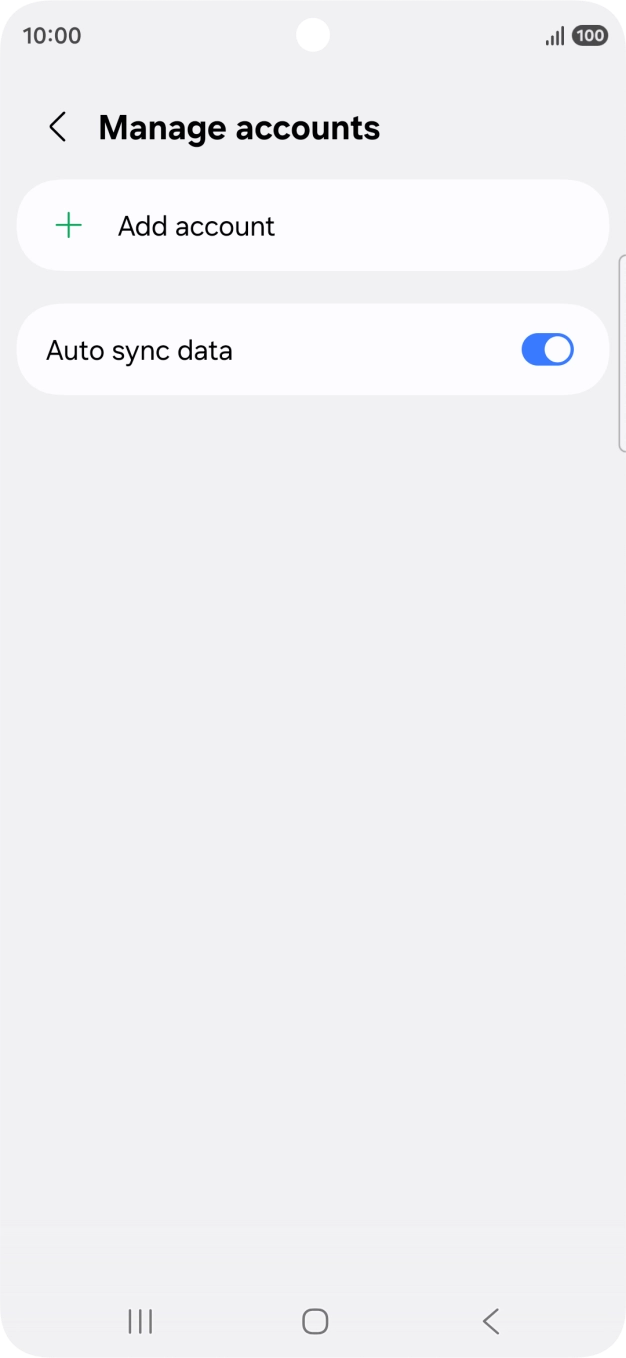The image size is (626, 1358).
Task: Go back from Manage accounts
Action: point(58,128)
